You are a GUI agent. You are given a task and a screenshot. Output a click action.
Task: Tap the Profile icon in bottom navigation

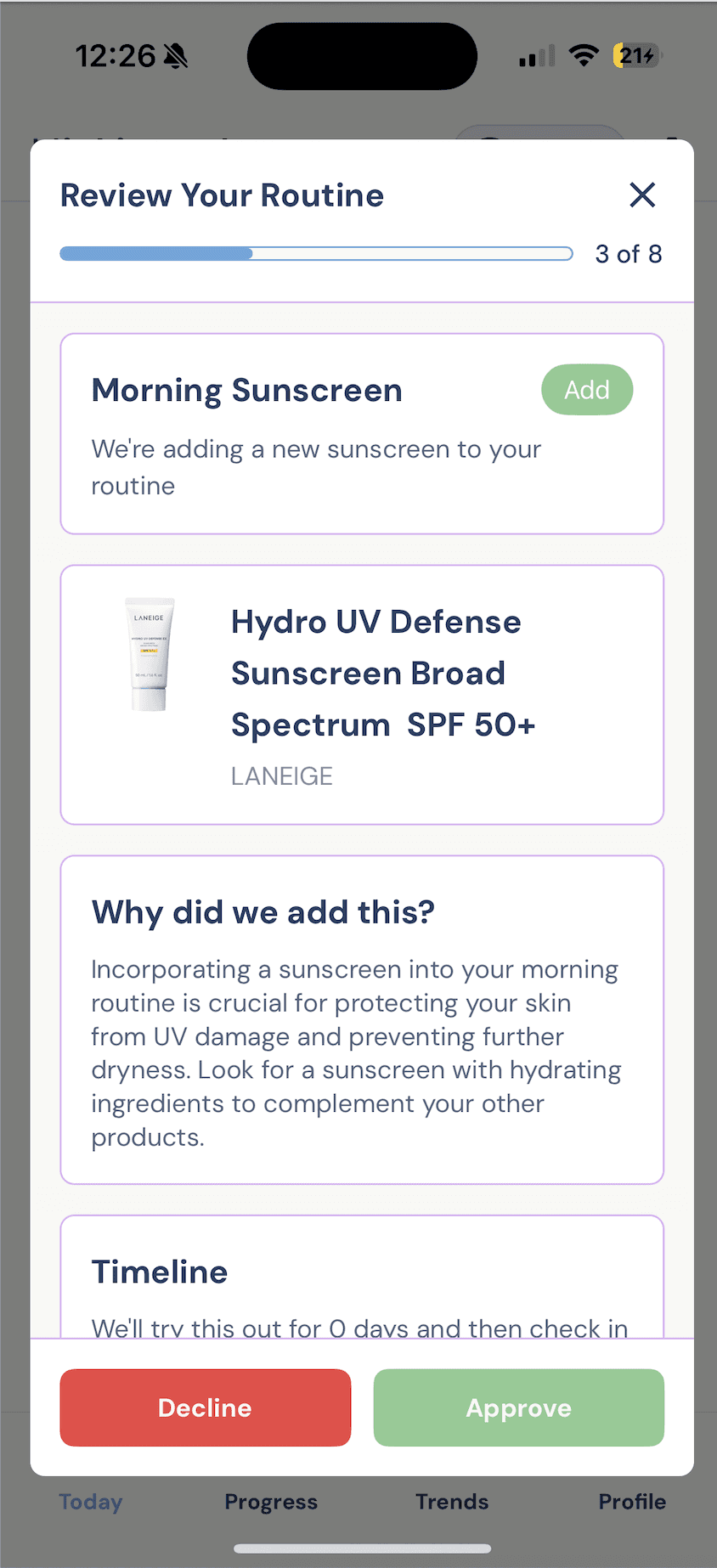(631, 1502)
